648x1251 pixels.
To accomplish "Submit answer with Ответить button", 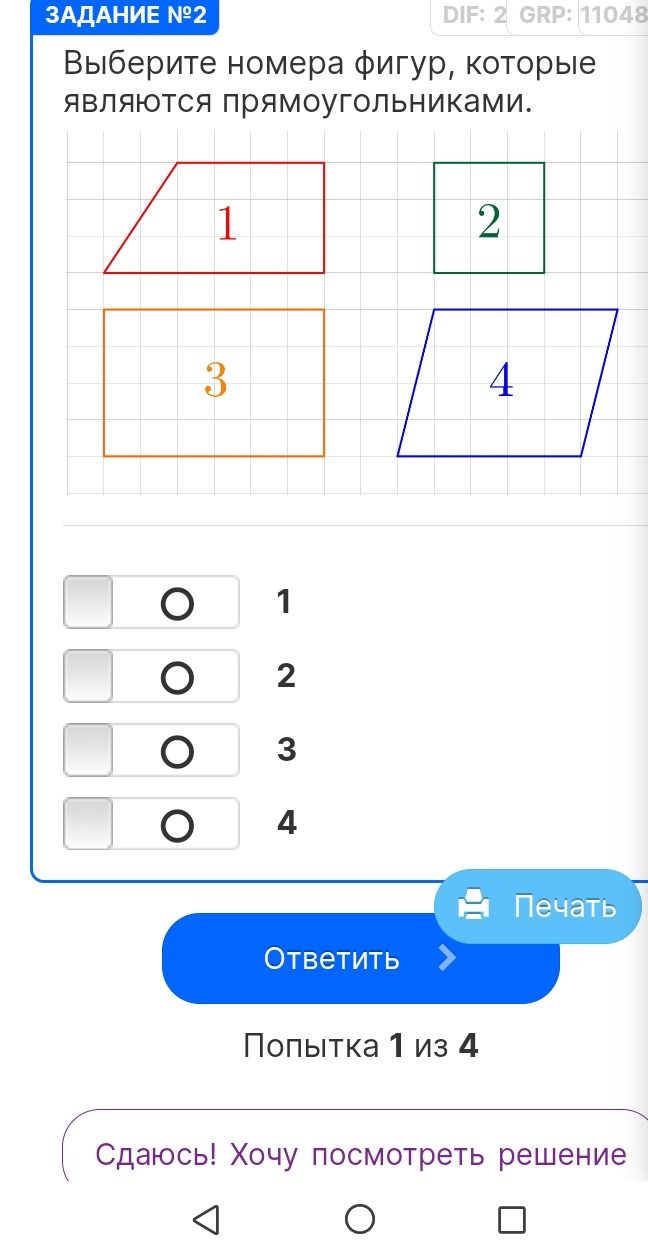I will click(360, 958).
